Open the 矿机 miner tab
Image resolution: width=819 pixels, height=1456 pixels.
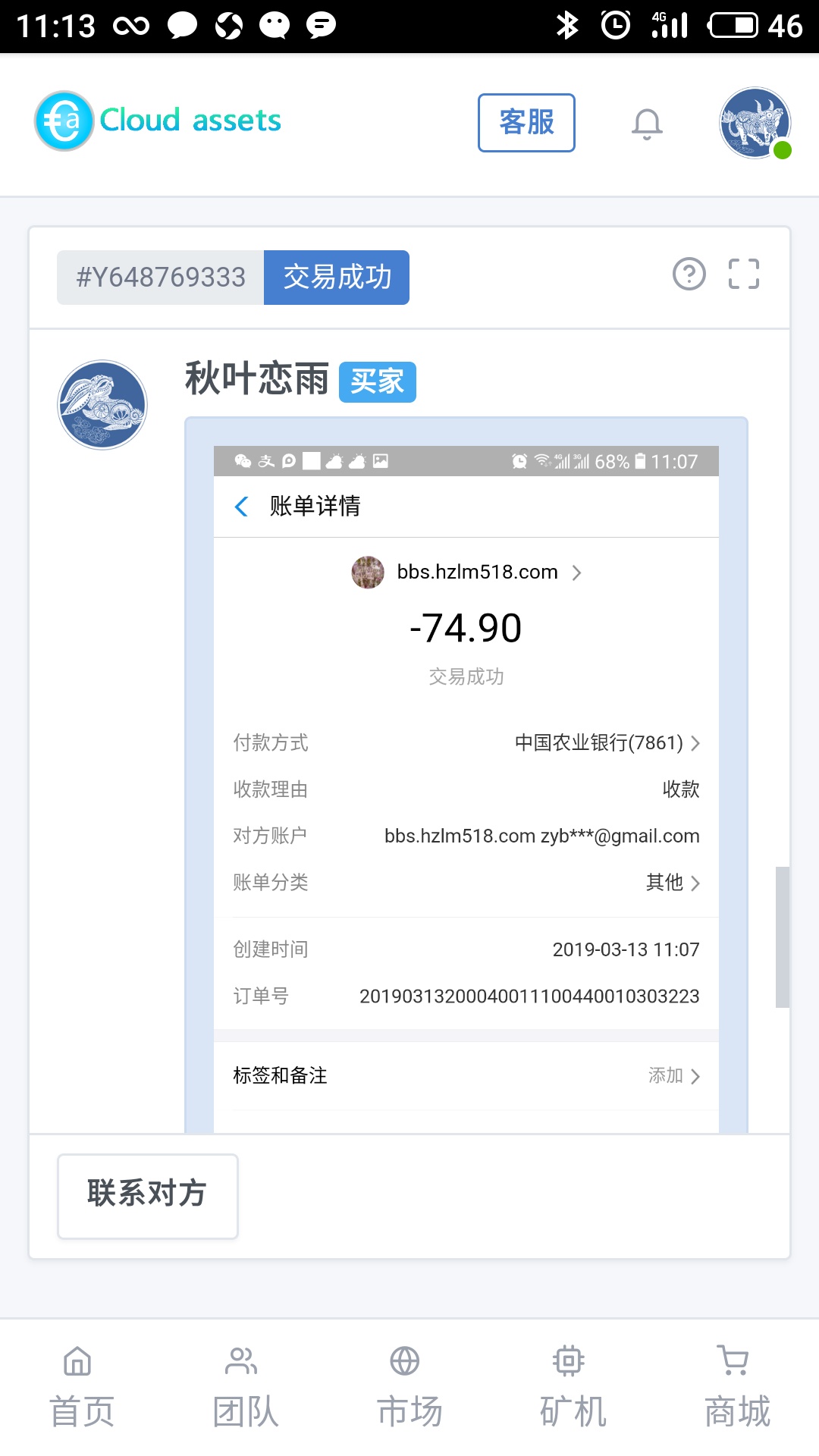click(572, 1387)
